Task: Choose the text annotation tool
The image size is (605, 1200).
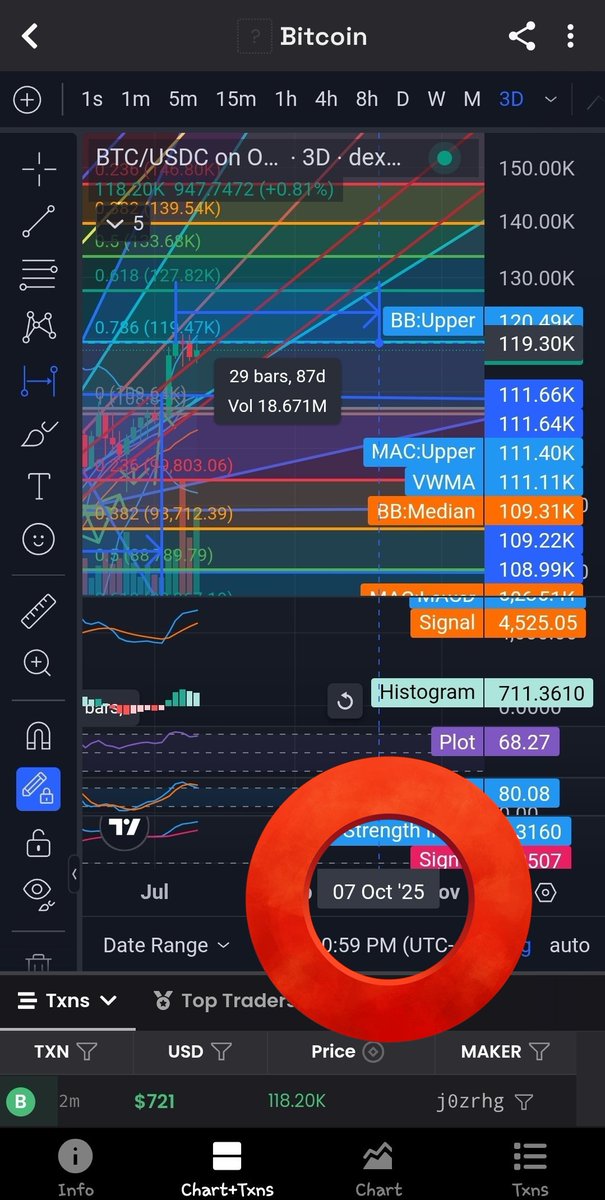Action: click(39, 487)
